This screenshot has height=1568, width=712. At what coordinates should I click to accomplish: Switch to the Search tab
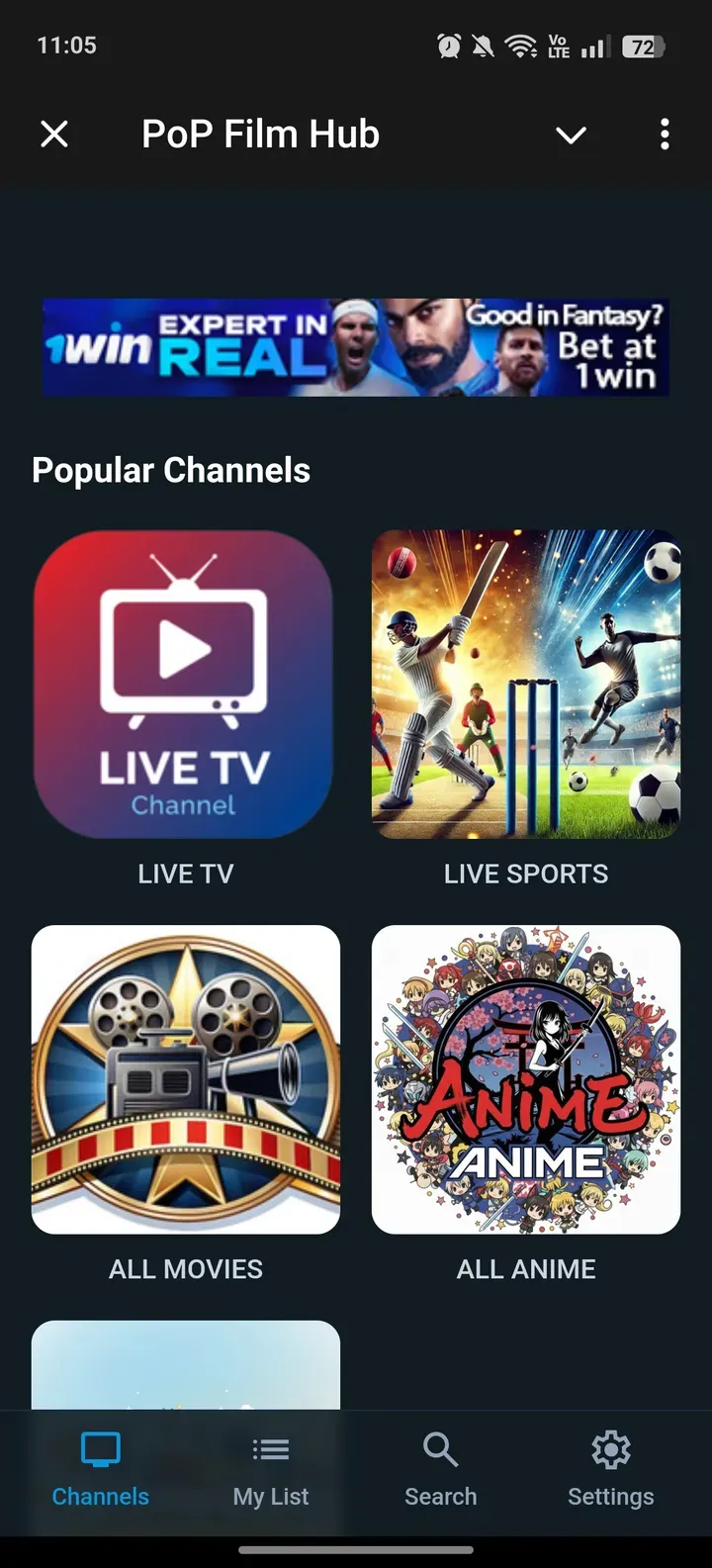(x=440, y=1470)
